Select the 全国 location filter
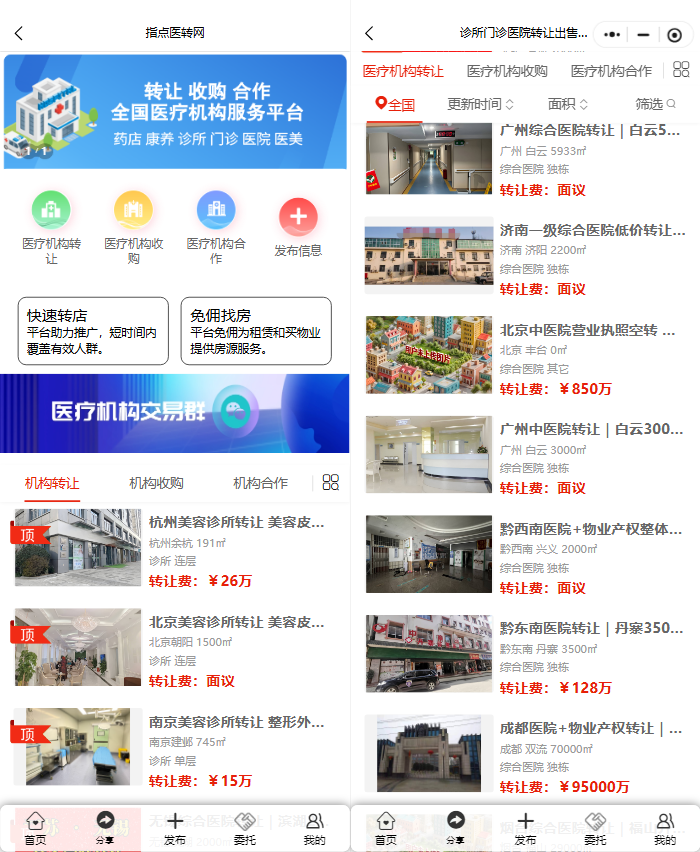This screenshot has width=700, height=852. tap(395, 104)
